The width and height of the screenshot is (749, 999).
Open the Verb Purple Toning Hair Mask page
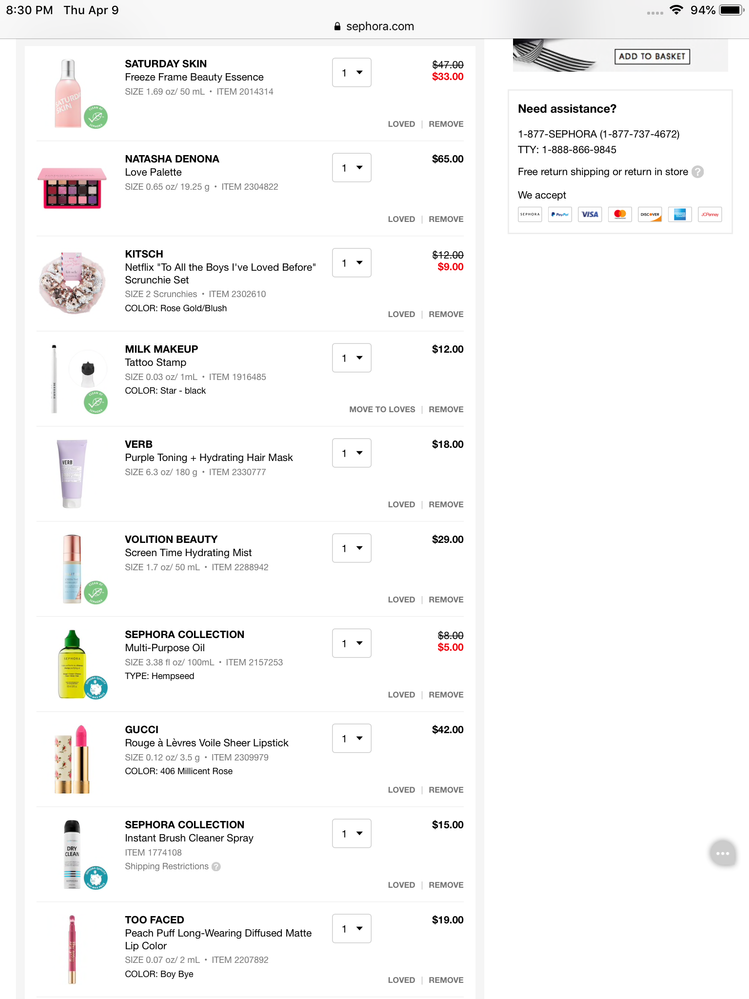click(208, 458)
